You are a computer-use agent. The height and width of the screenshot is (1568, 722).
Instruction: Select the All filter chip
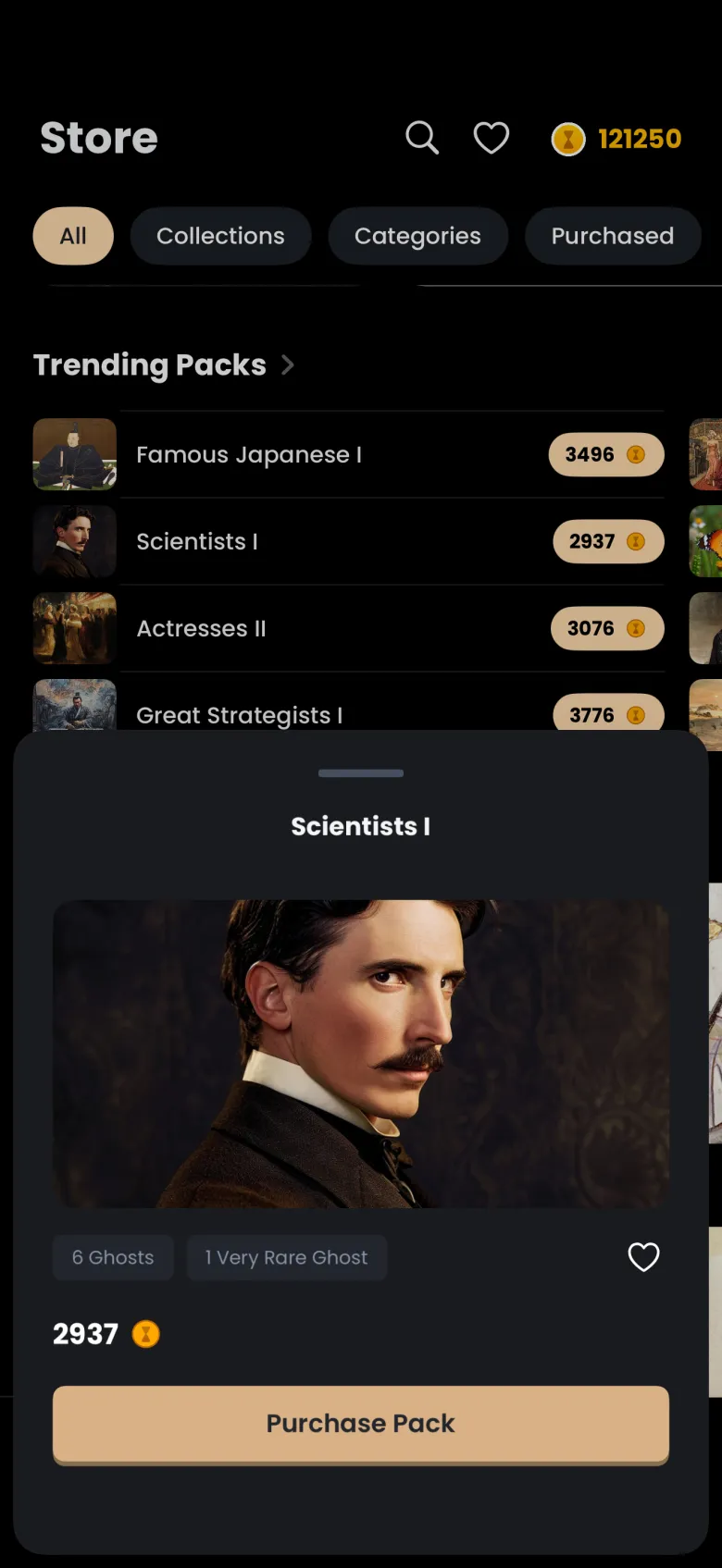point(73,236)
